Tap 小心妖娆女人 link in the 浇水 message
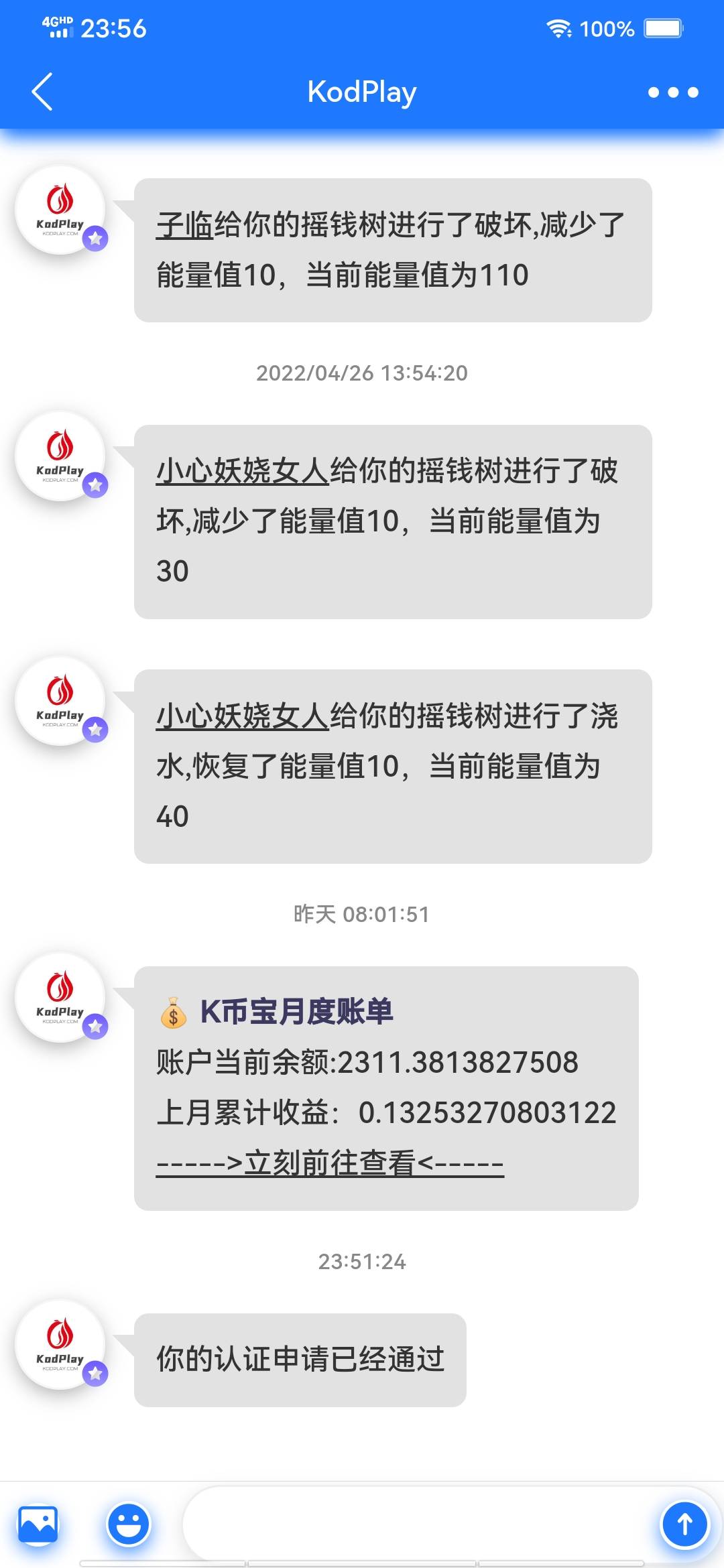This screenshot has width=724, height=1568. click(x=242, y=716)
